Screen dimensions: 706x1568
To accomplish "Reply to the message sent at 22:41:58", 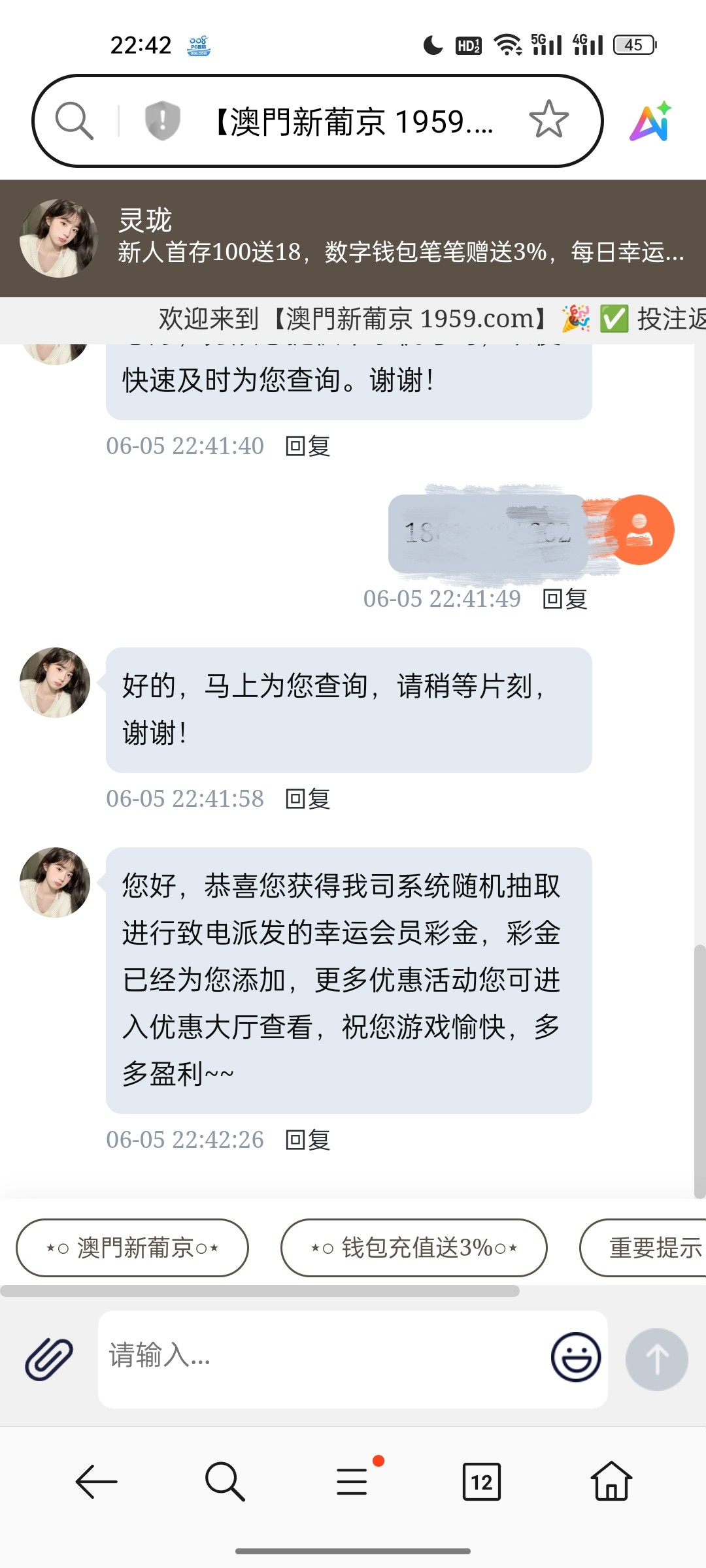I will pyautogui.click(x=308, y=798).
